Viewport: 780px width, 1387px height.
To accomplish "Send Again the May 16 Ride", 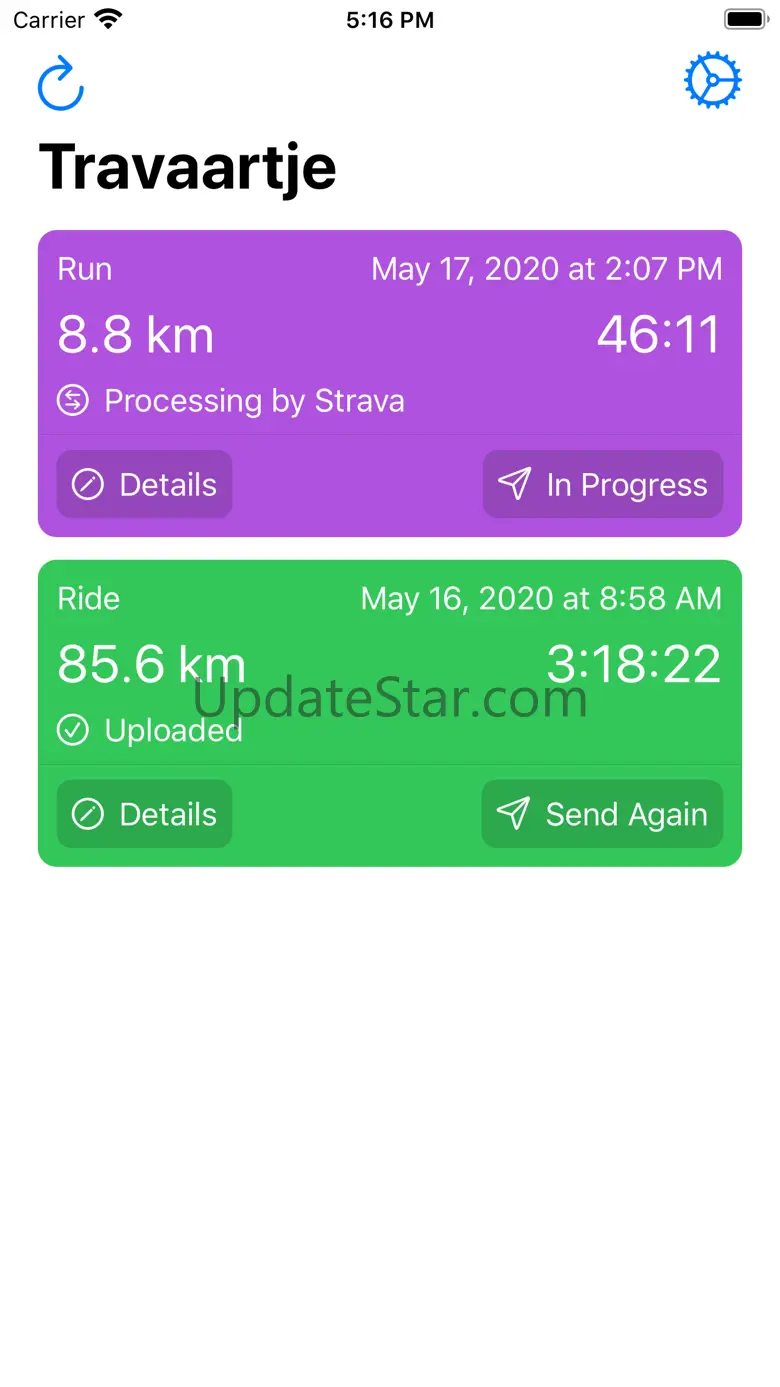I will pyautogui.click(x=602, y=814).
